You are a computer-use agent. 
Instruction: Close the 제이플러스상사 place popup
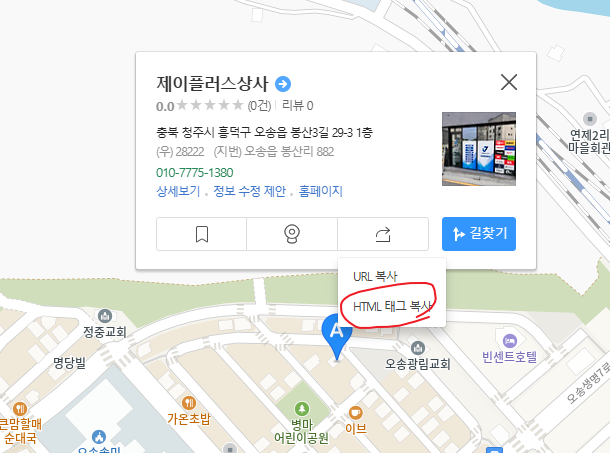click(x=508, y=83)
